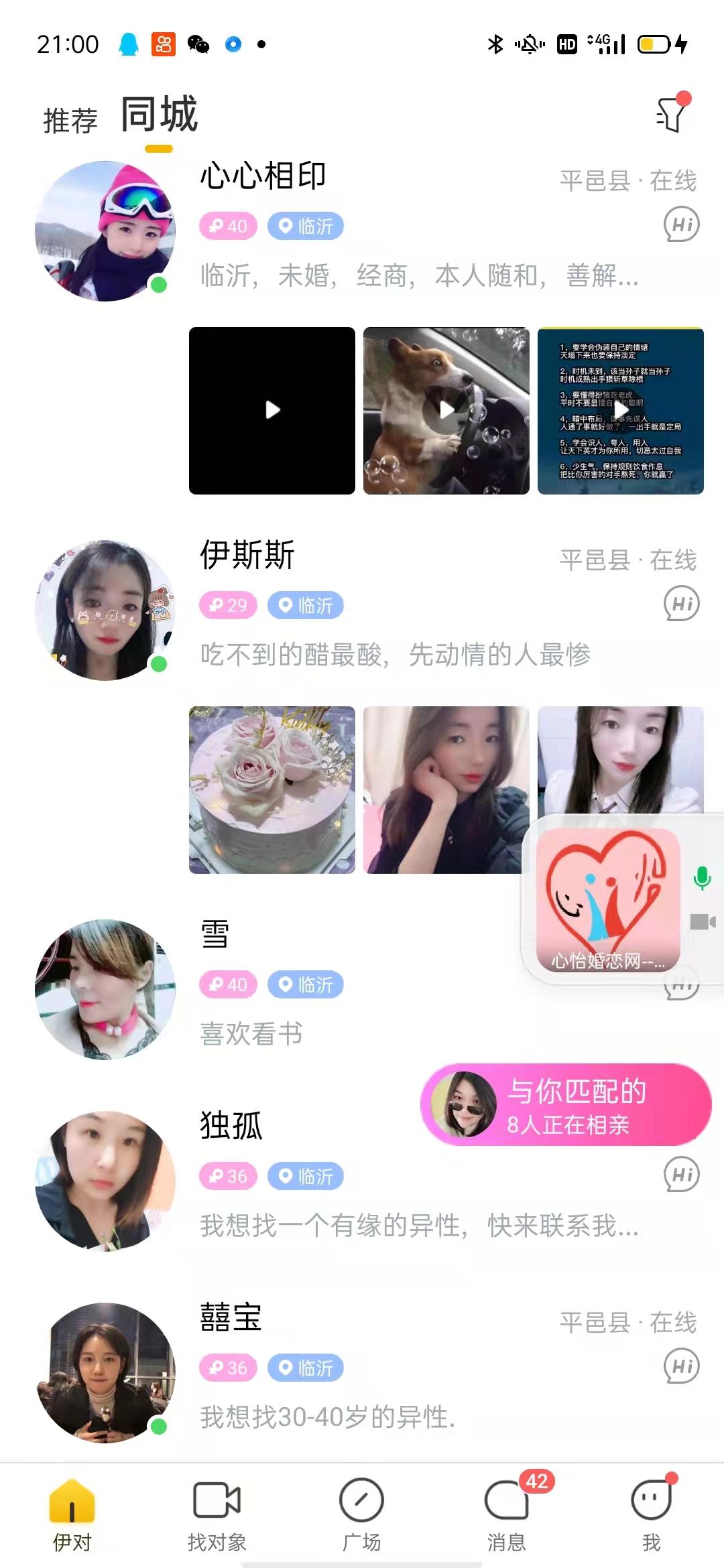
Task: Switch to the 推荐 tab
Action: (x=70, y=121)
